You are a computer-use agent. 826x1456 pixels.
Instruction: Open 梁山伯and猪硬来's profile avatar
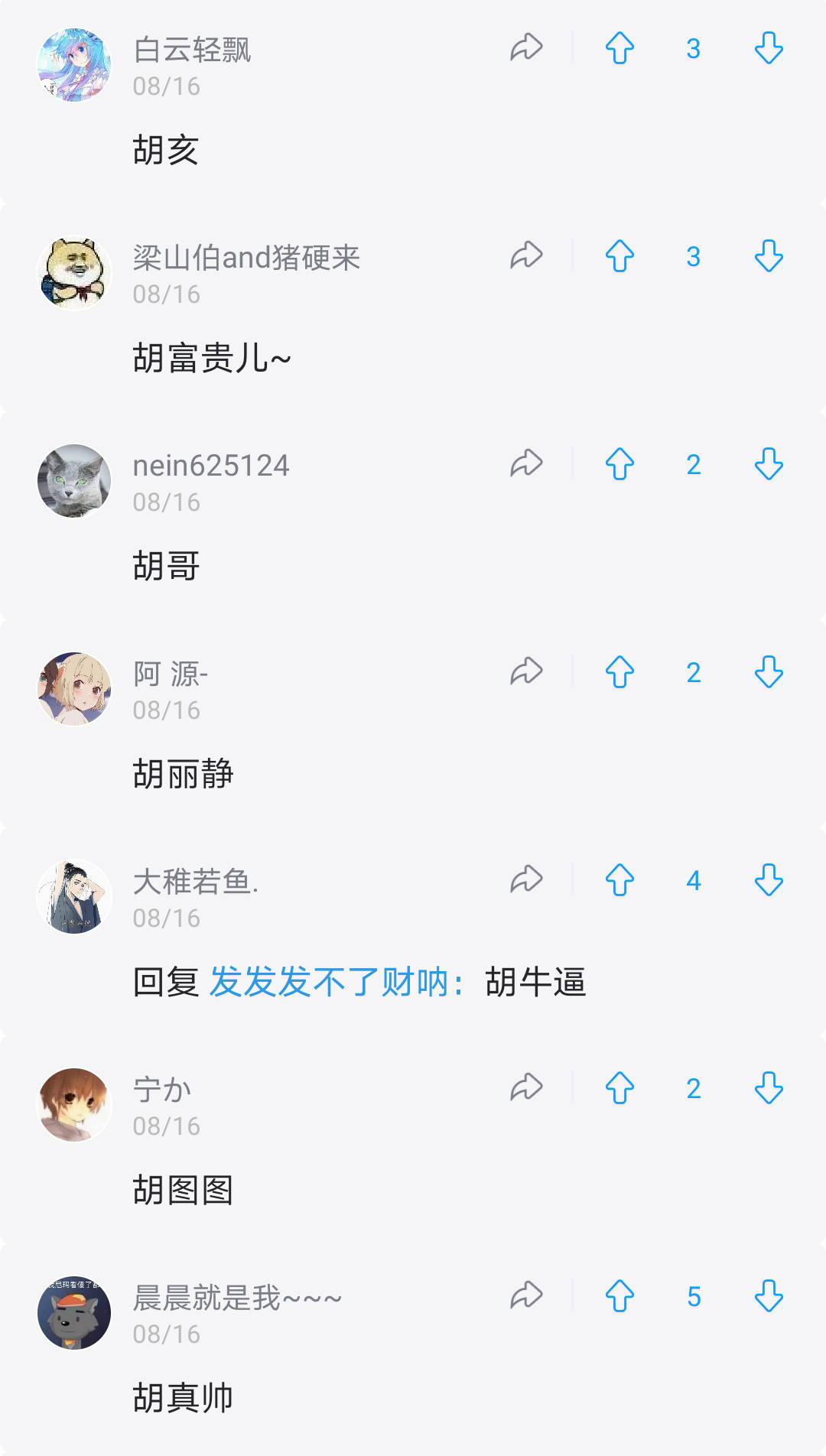click(x=74, y=273)
